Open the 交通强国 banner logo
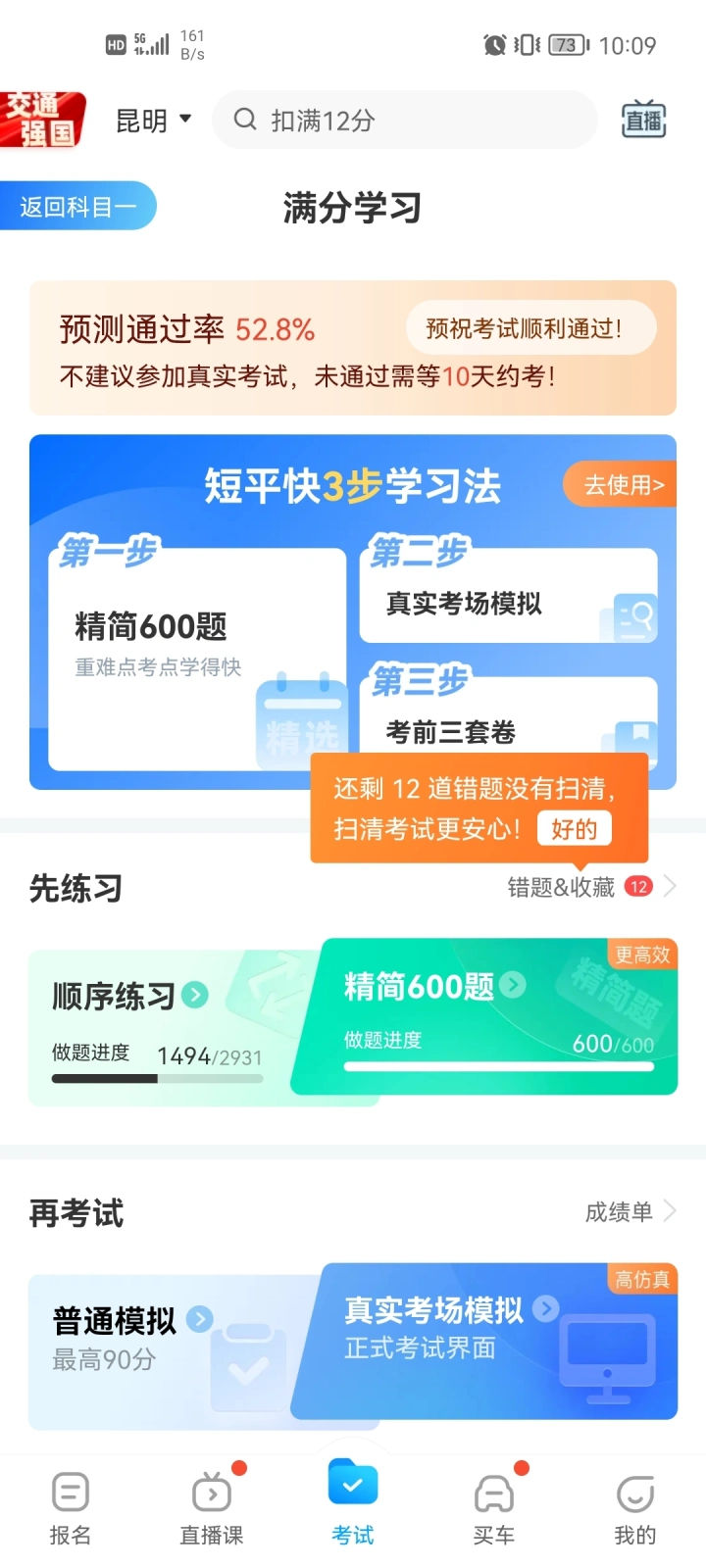 tap(42, 120)
